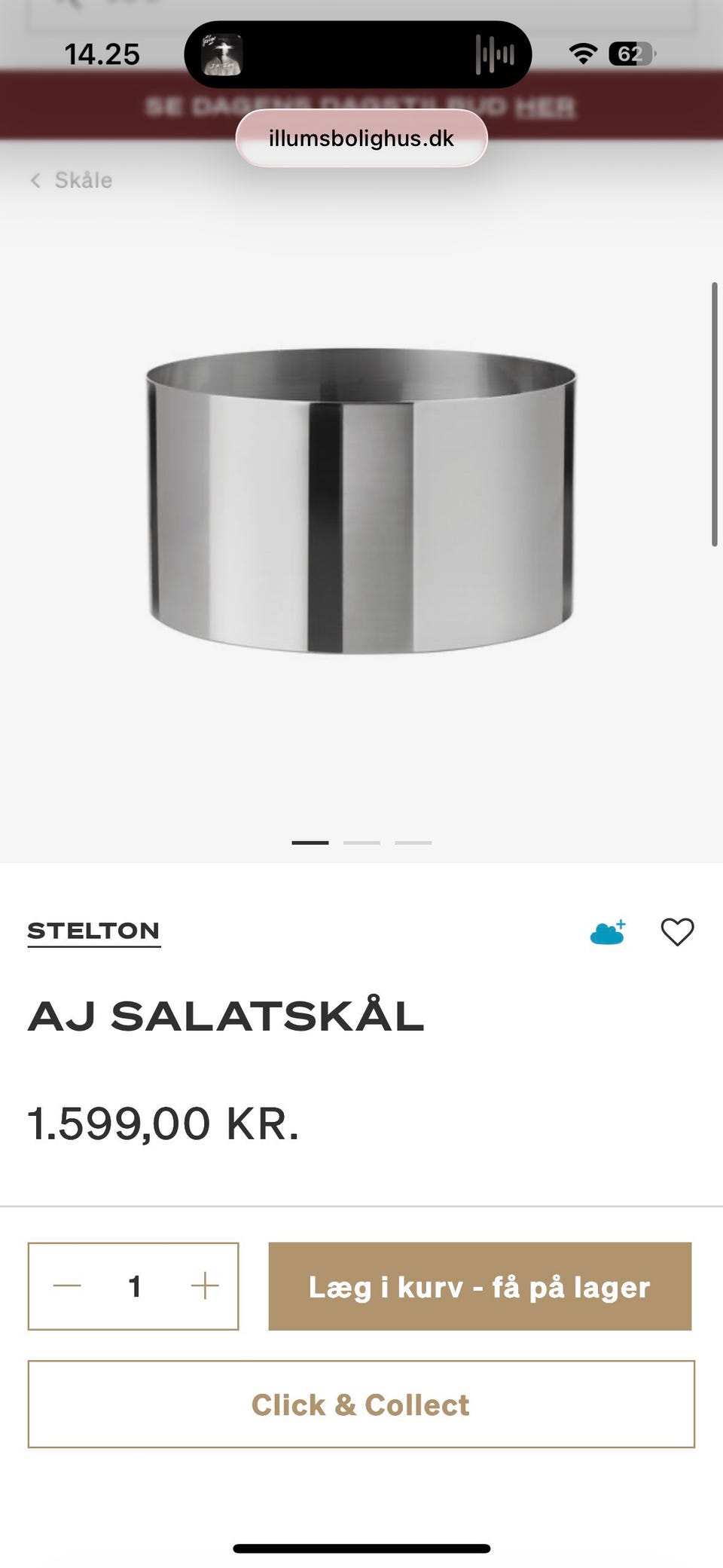
Task: Jump to the third product image indicator
Action: tap(413, 842)
